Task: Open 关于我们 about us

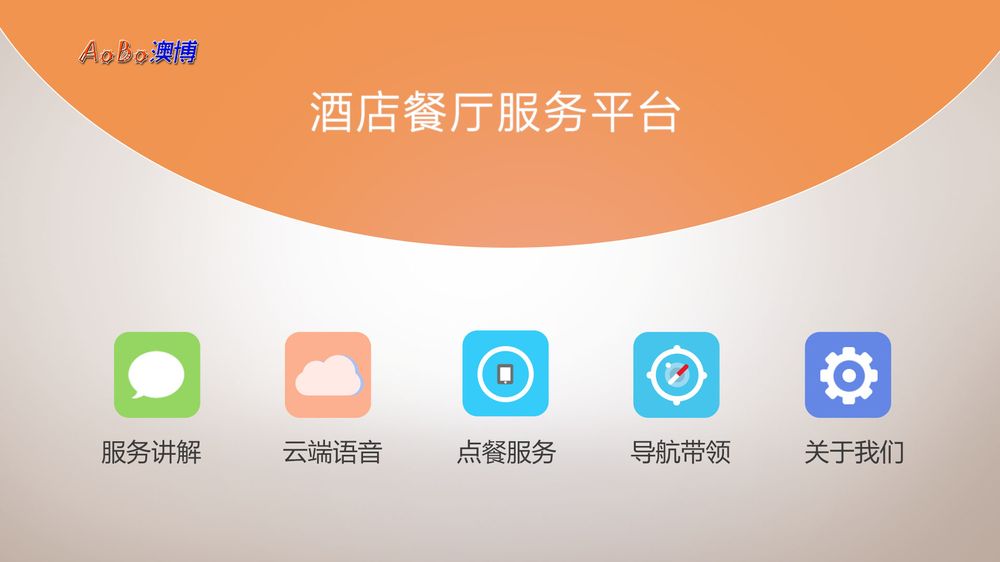Action: pyautogui.click(x=847, y=375)
